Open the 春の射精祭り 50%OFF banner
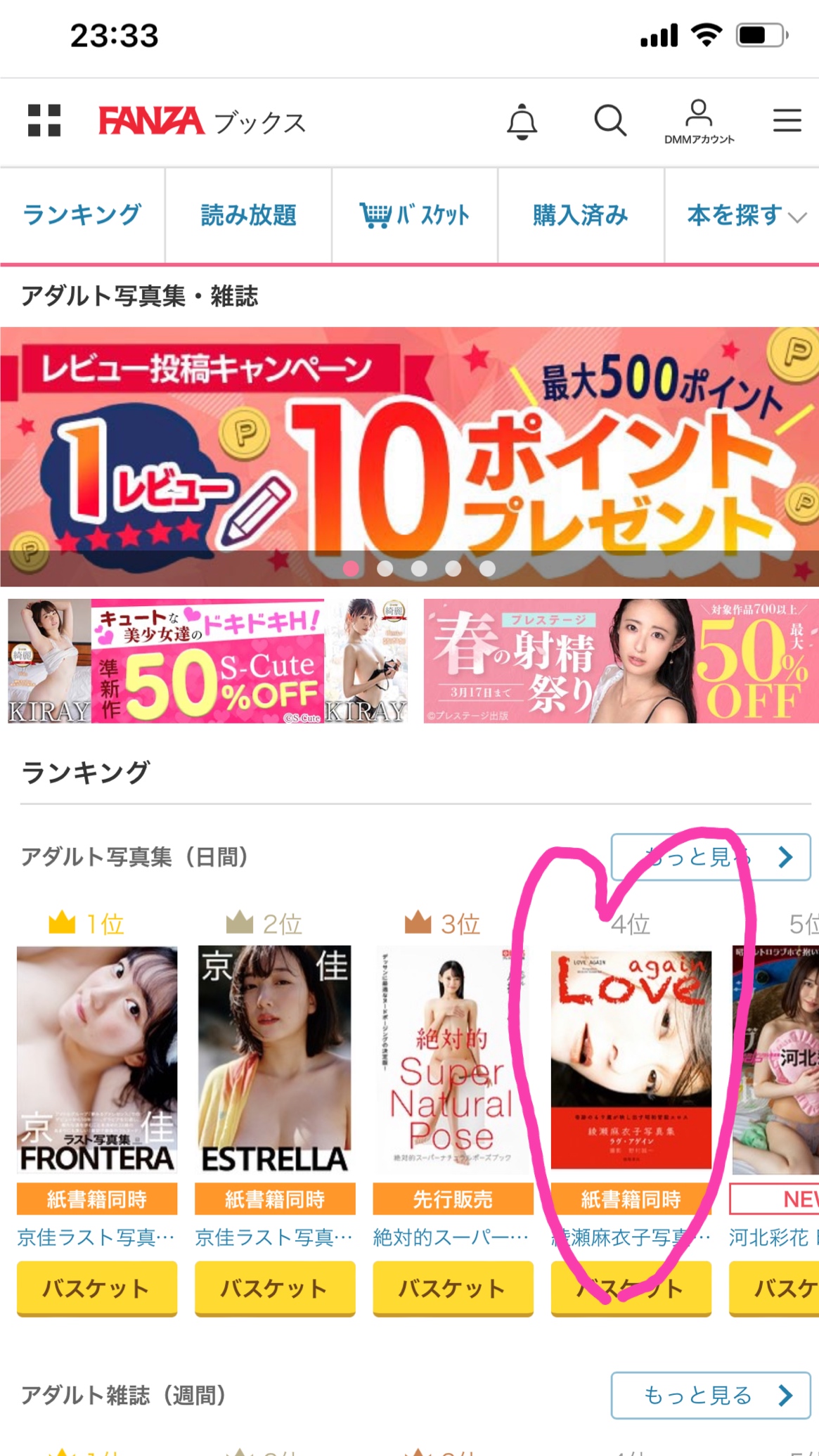The image size is (819, 1456). 620,661
